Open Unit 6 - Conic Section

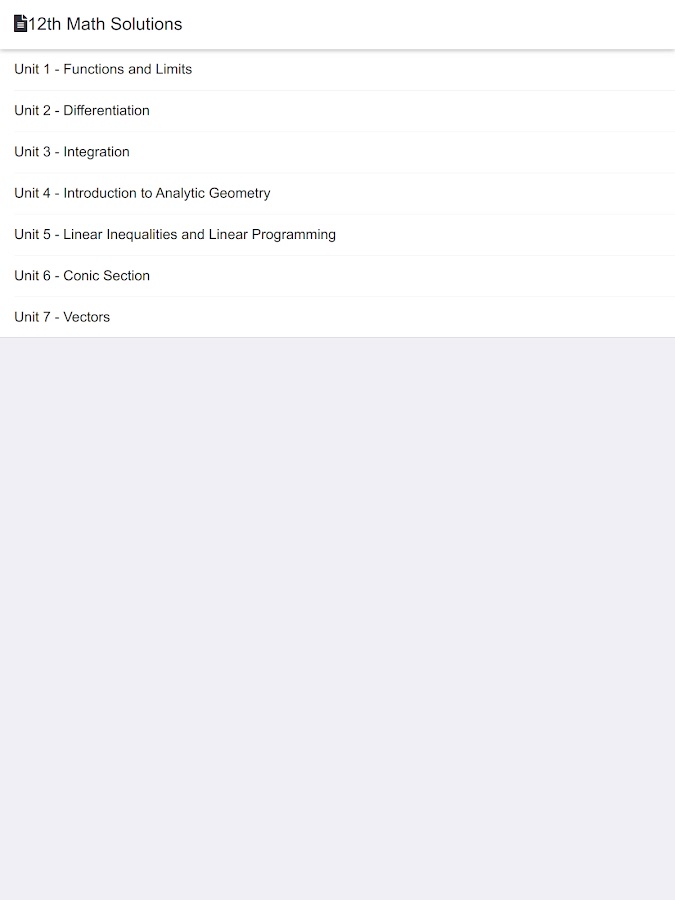click(82, 276)
